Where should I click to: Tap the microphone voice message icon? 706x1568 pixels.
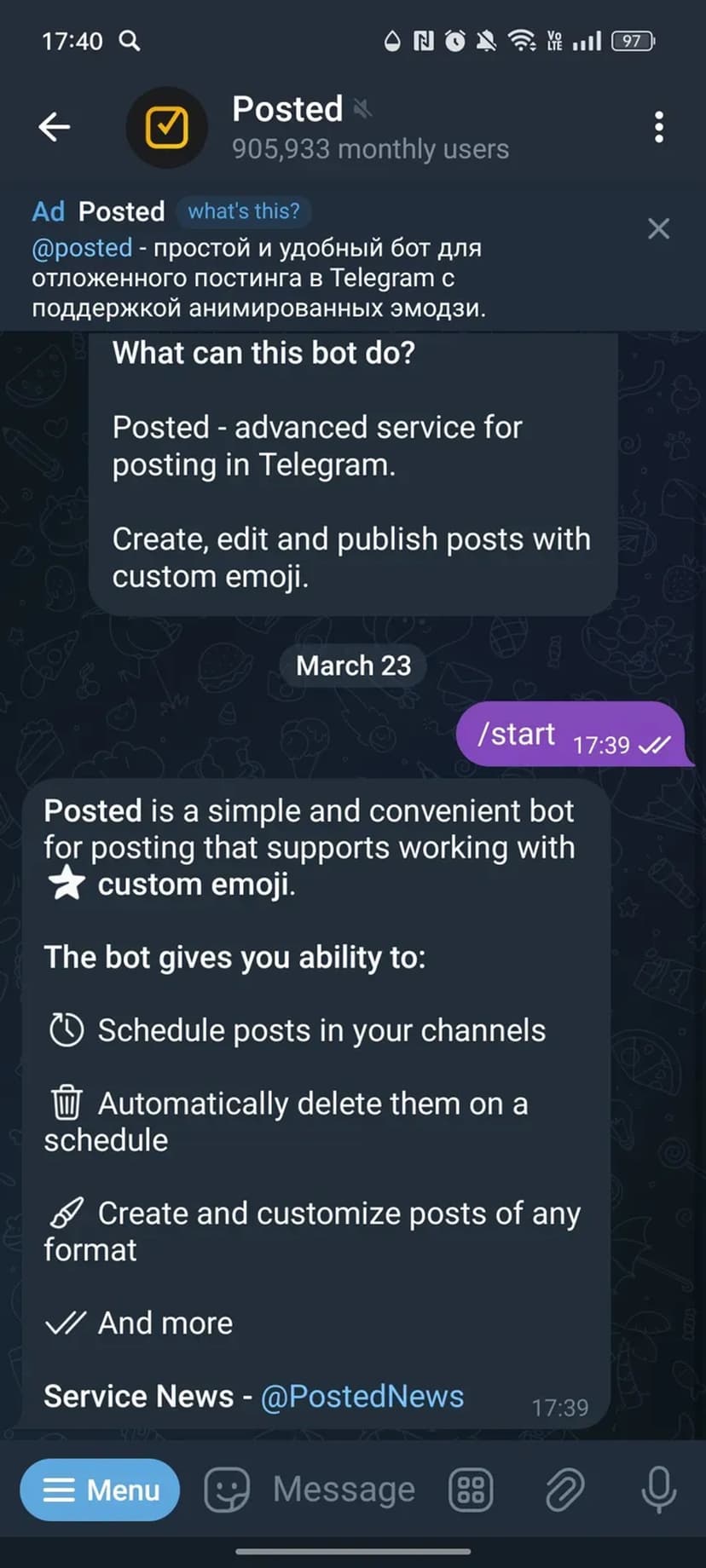[658, 1490]
